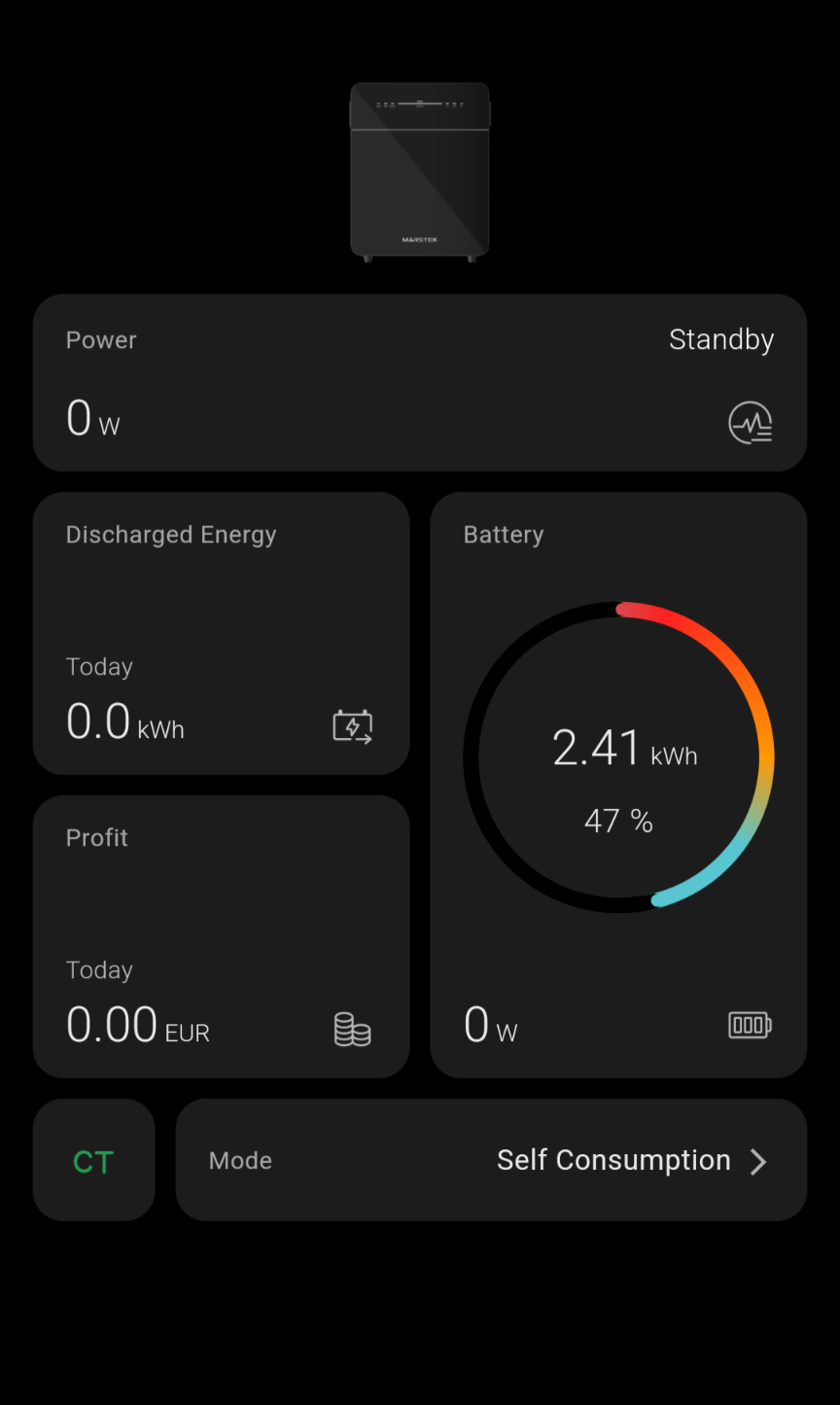Open the Profit card

(221, 936)
